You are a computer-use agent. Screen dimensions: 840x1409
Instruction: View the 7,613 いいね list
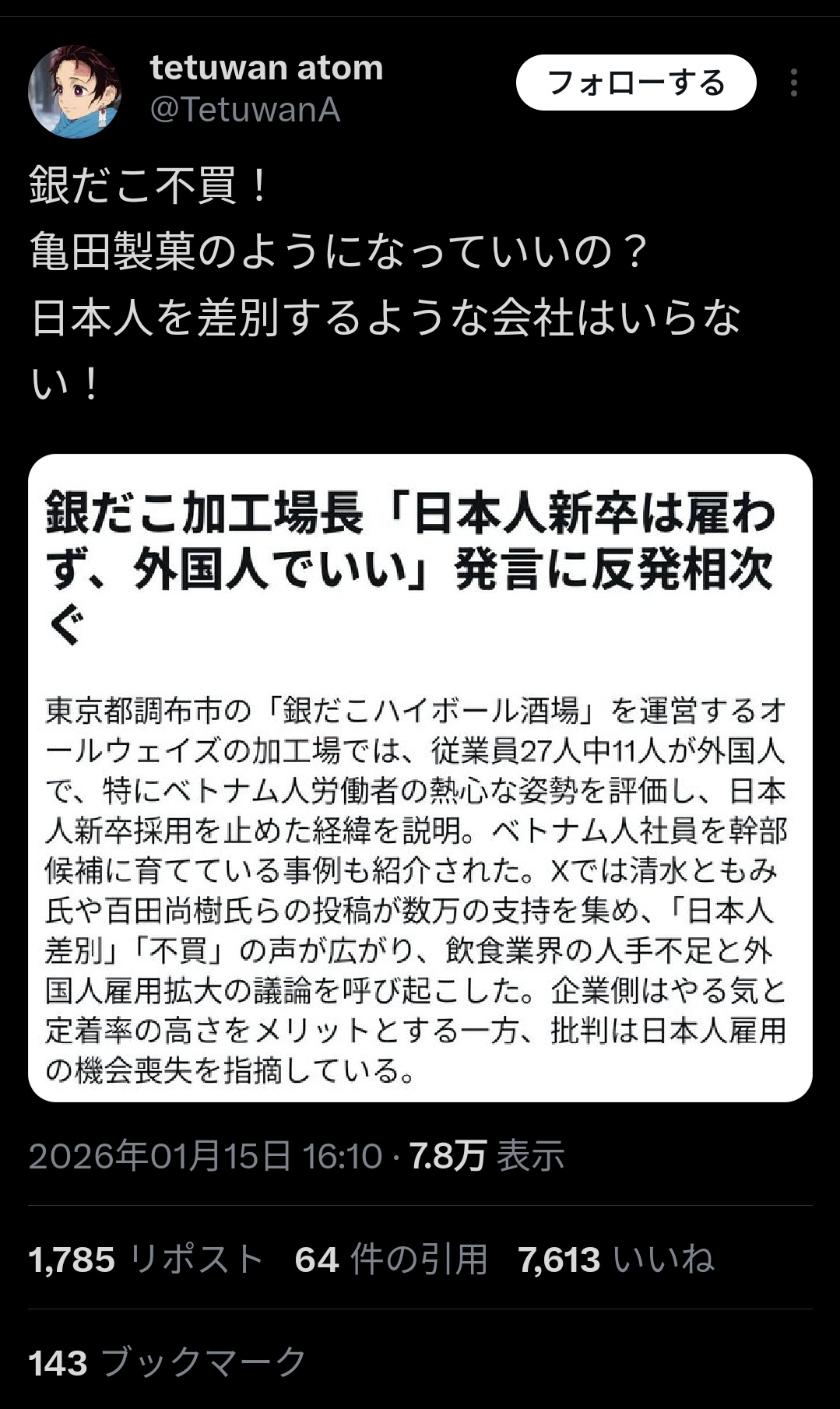pos(616,1259)
